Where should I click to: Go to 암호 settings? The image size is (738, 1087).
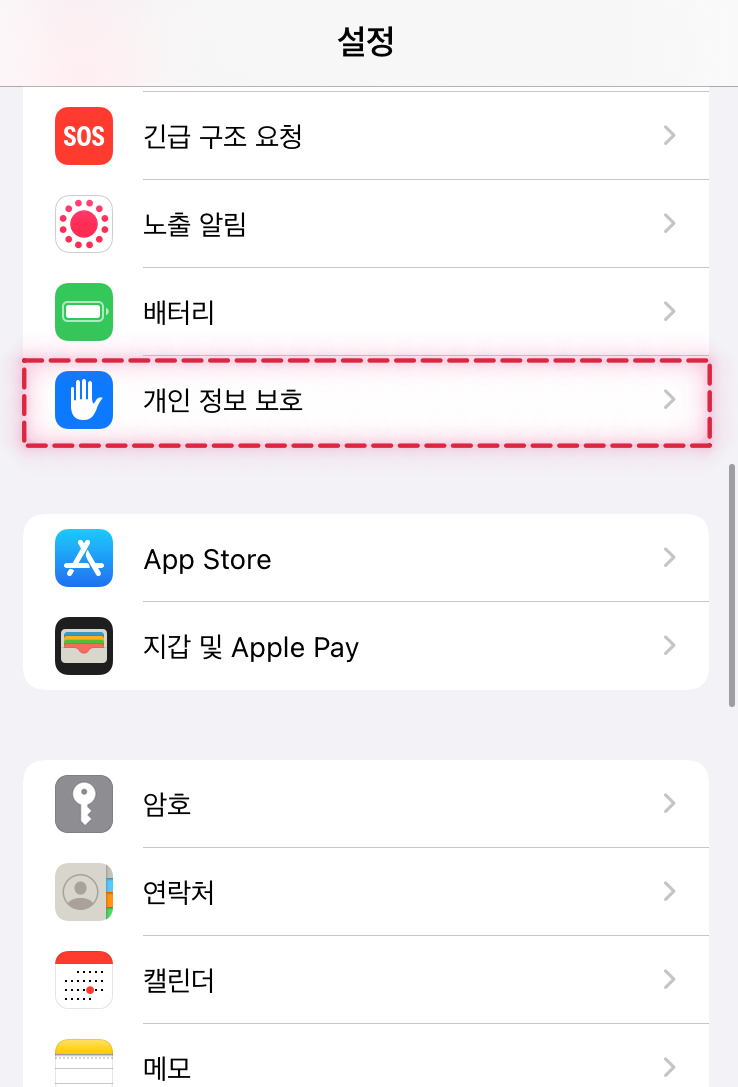pyautogui.click(x=366, y=804)
